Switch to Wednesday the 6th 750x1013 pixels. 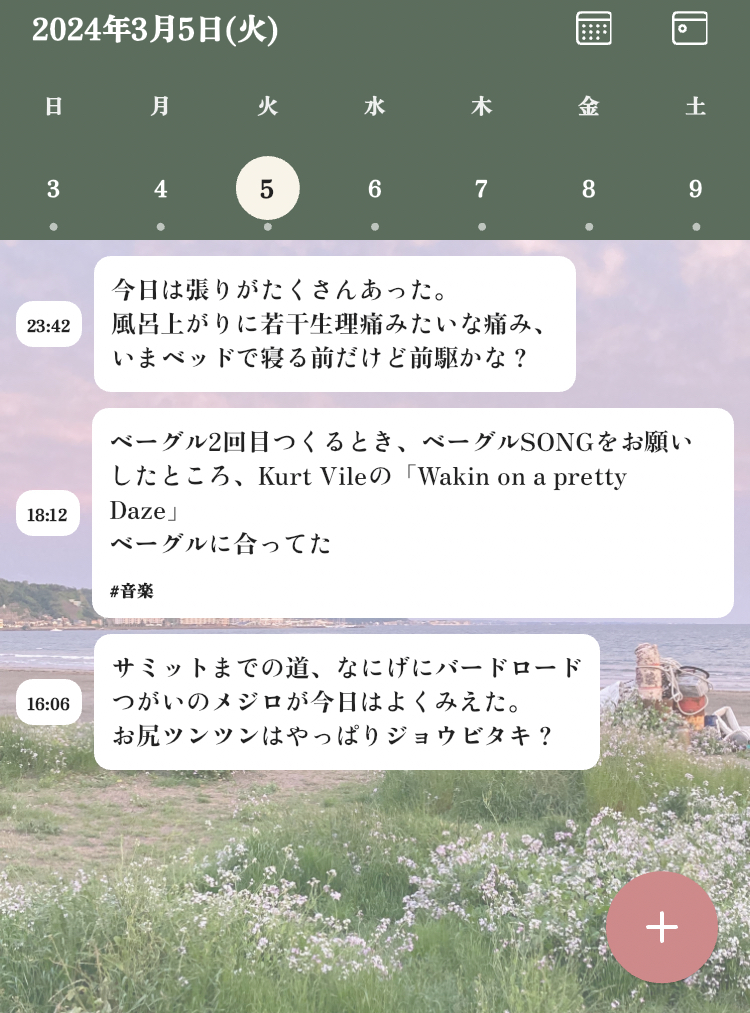[374, 189]
